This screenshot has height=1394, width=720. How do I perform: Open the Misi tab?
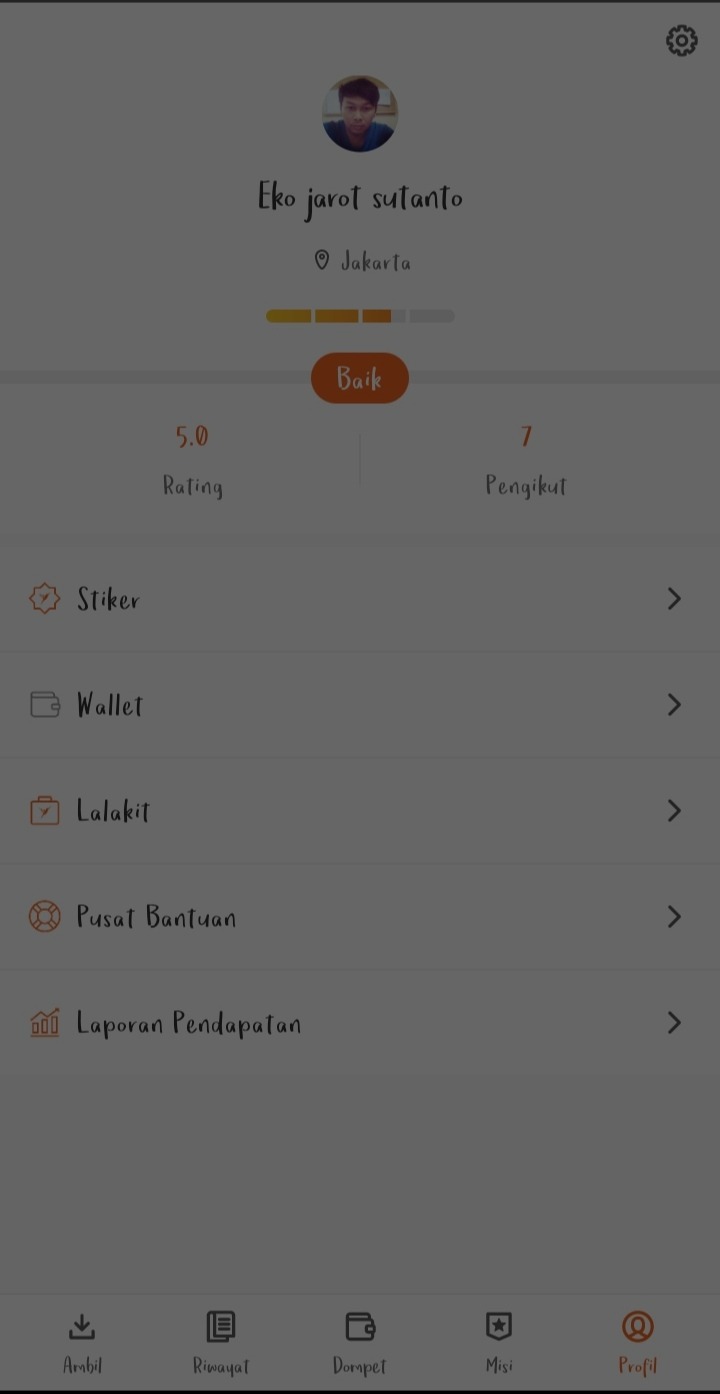click(498, 1343)
